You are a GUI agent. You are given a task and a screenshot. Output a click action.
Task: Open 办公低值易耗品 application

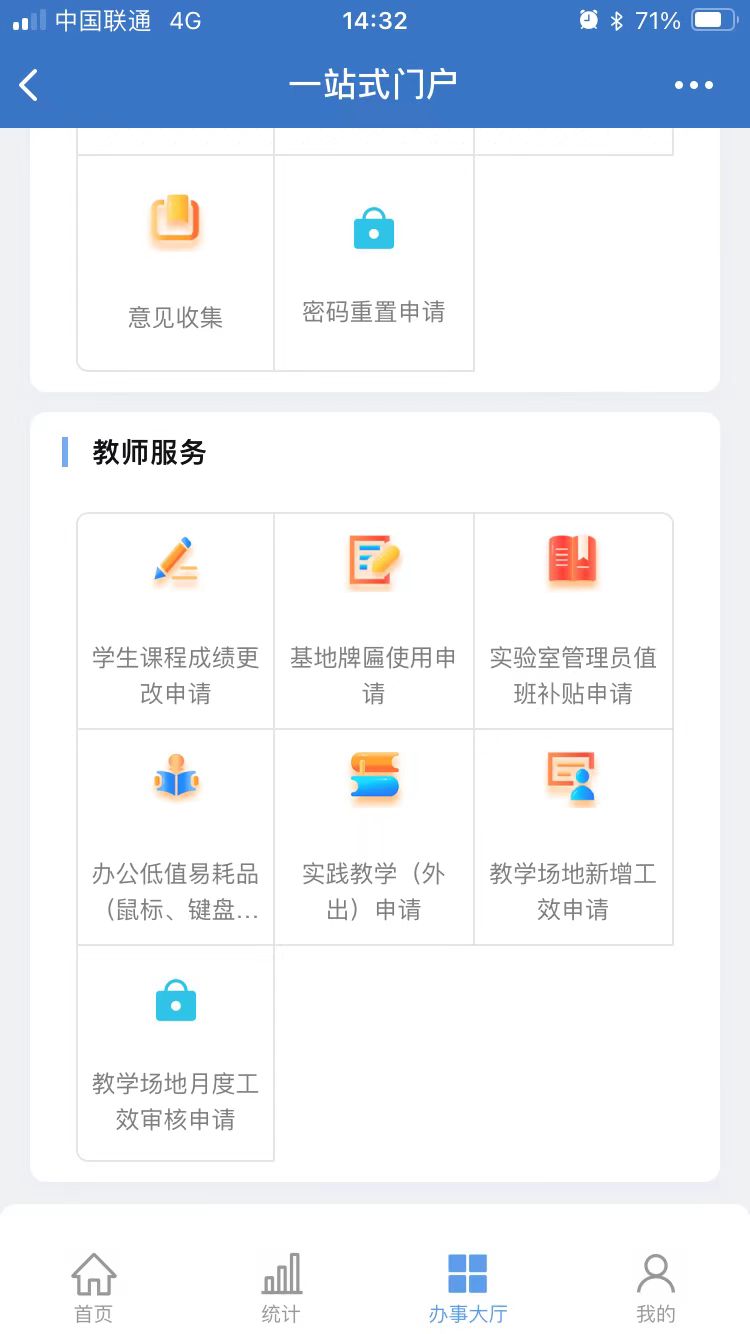pos(175,836)
